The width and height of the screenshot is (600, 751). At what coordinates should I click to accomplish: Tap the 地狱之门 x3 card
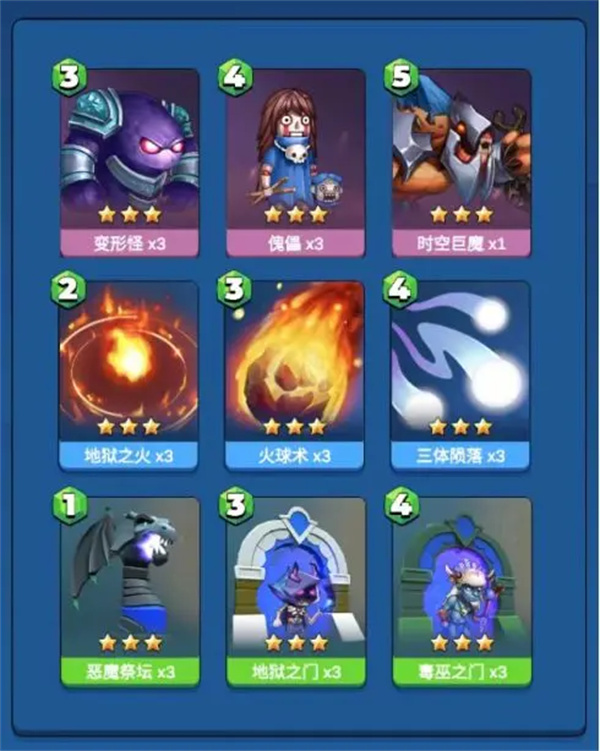(296, 590)
